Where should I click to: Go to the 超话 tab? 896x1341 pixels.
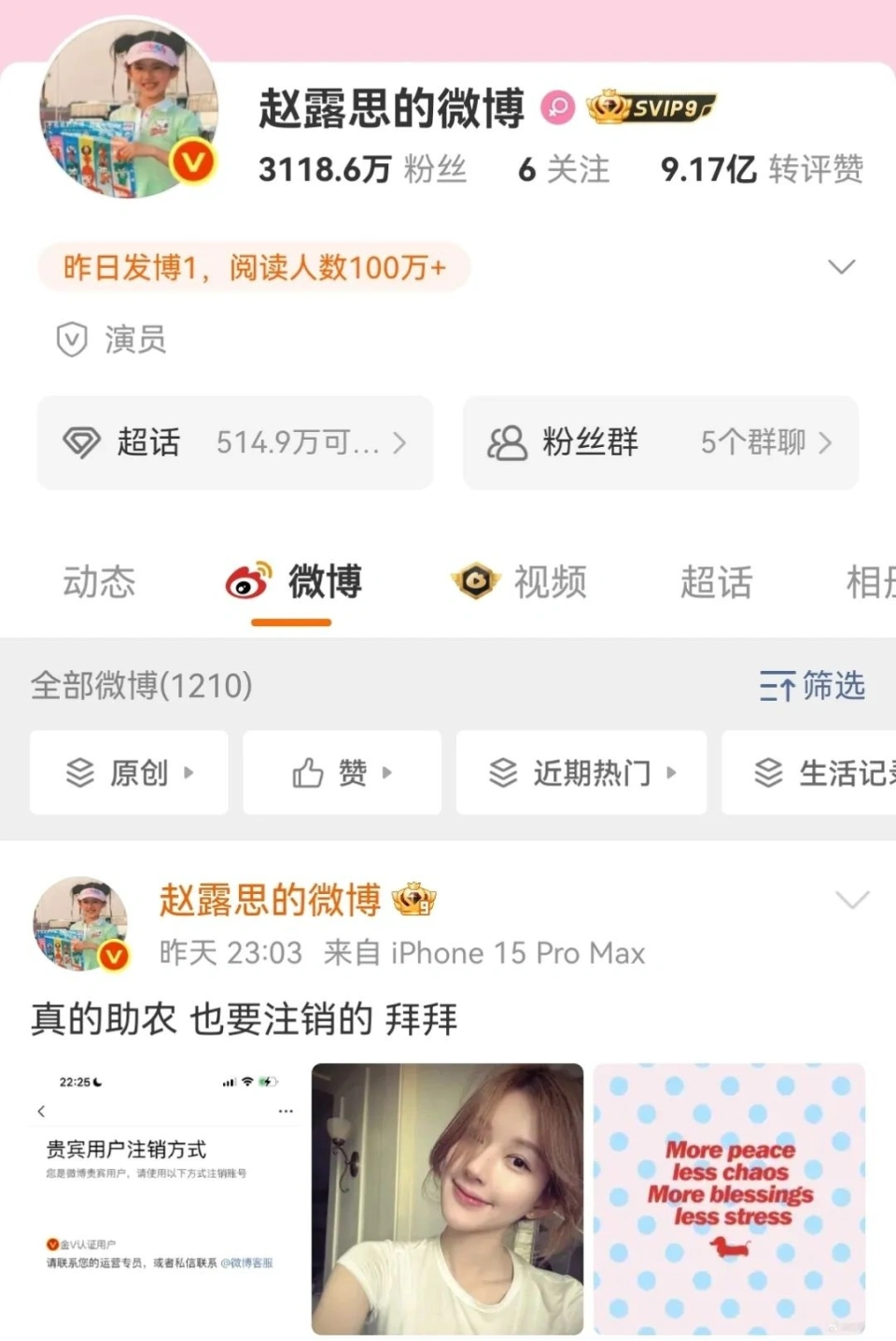[x=716, y=582]
